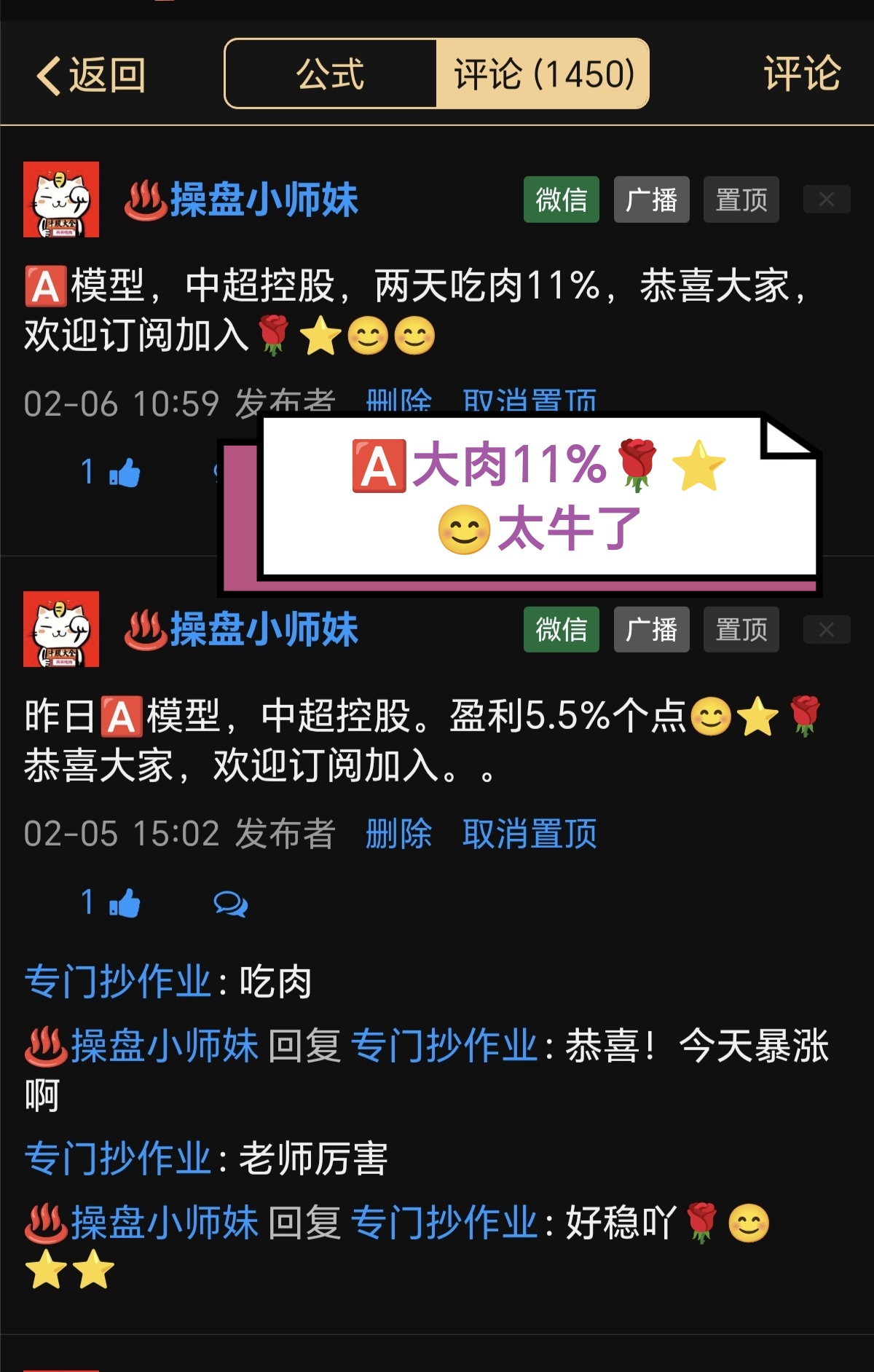
Task: Tap the 评论 button in the top bar
Action: [x=801, y=74]
